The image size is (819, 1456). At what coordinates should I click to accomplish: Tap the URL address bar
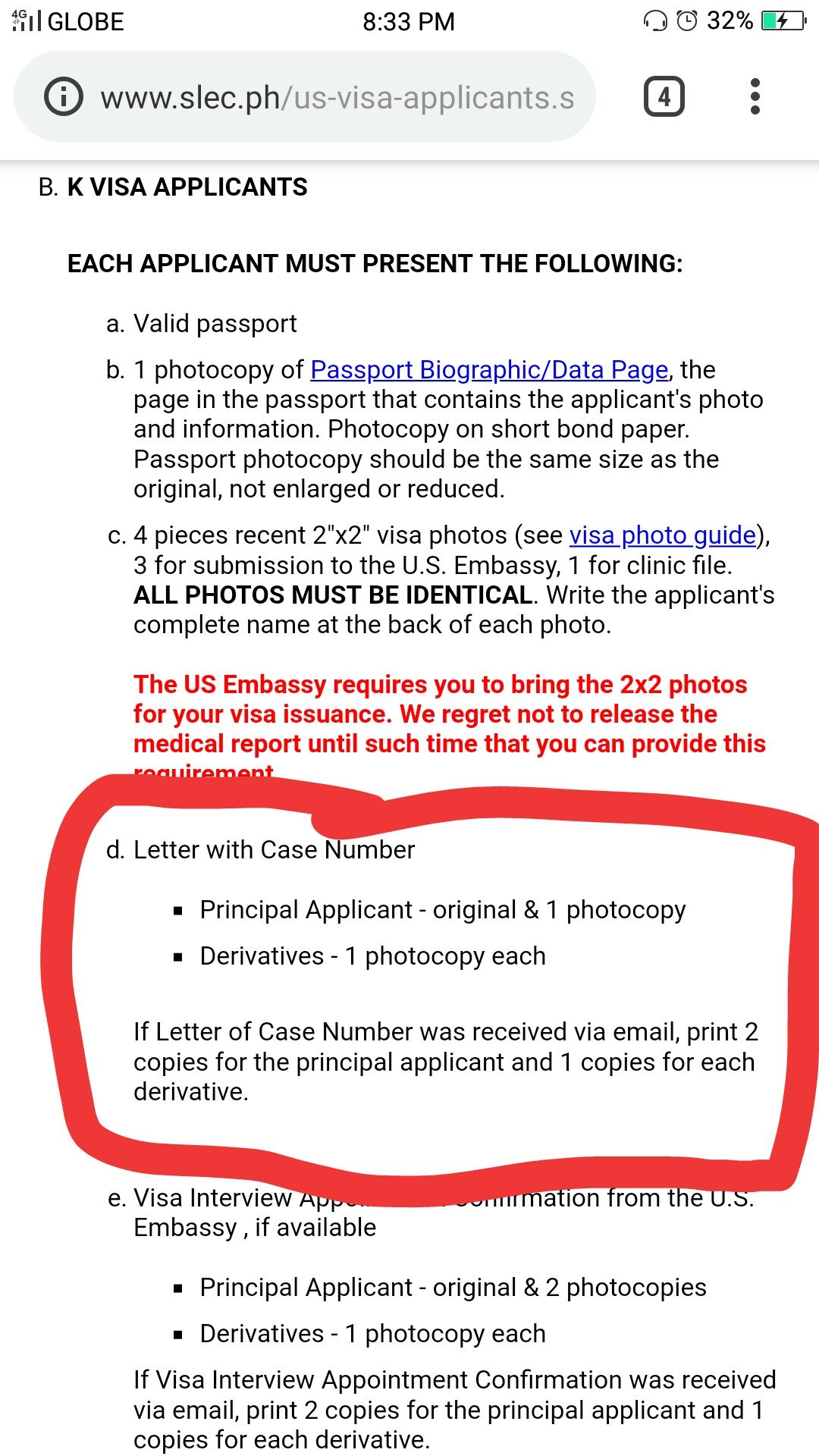[x=305, y=97]
